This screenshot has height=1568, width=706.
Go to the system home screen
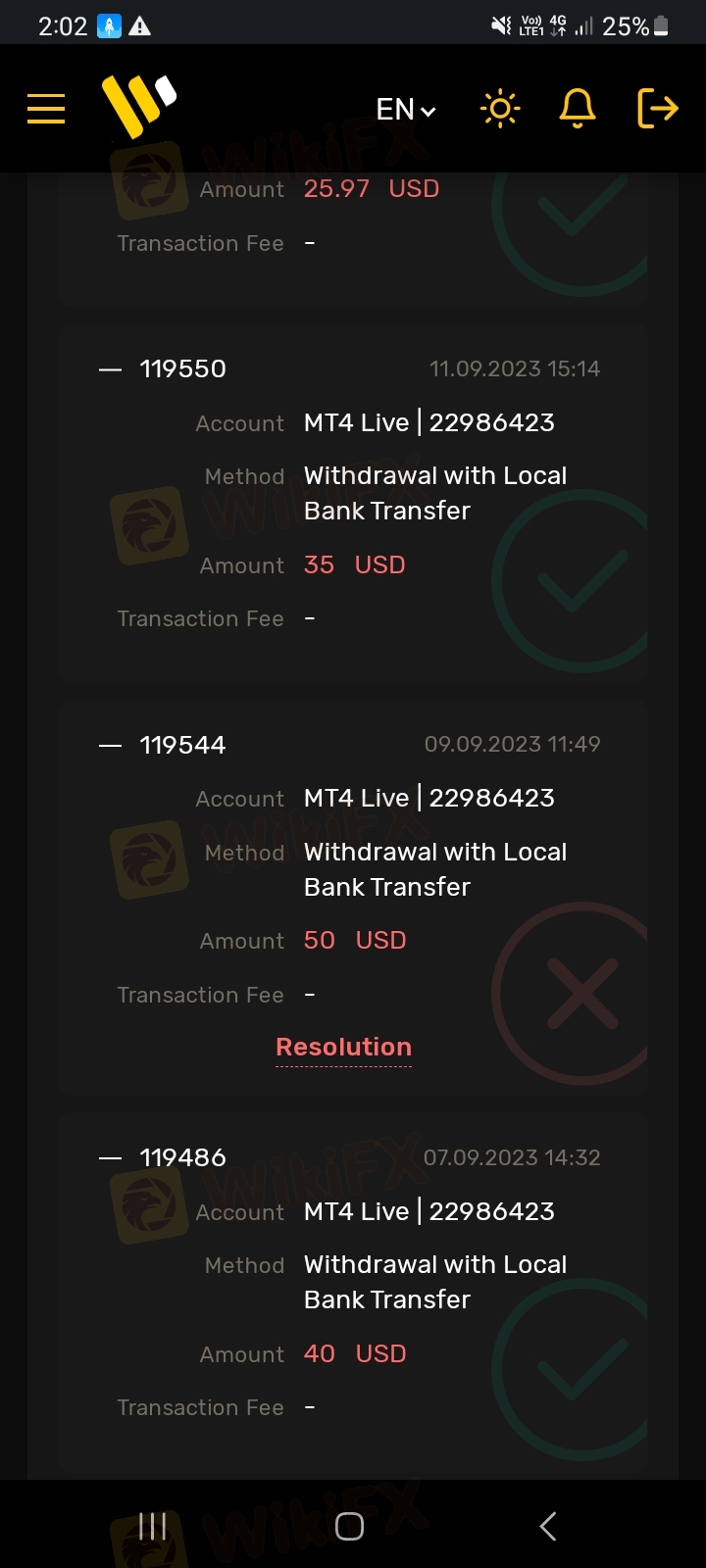coord(349,1526)
